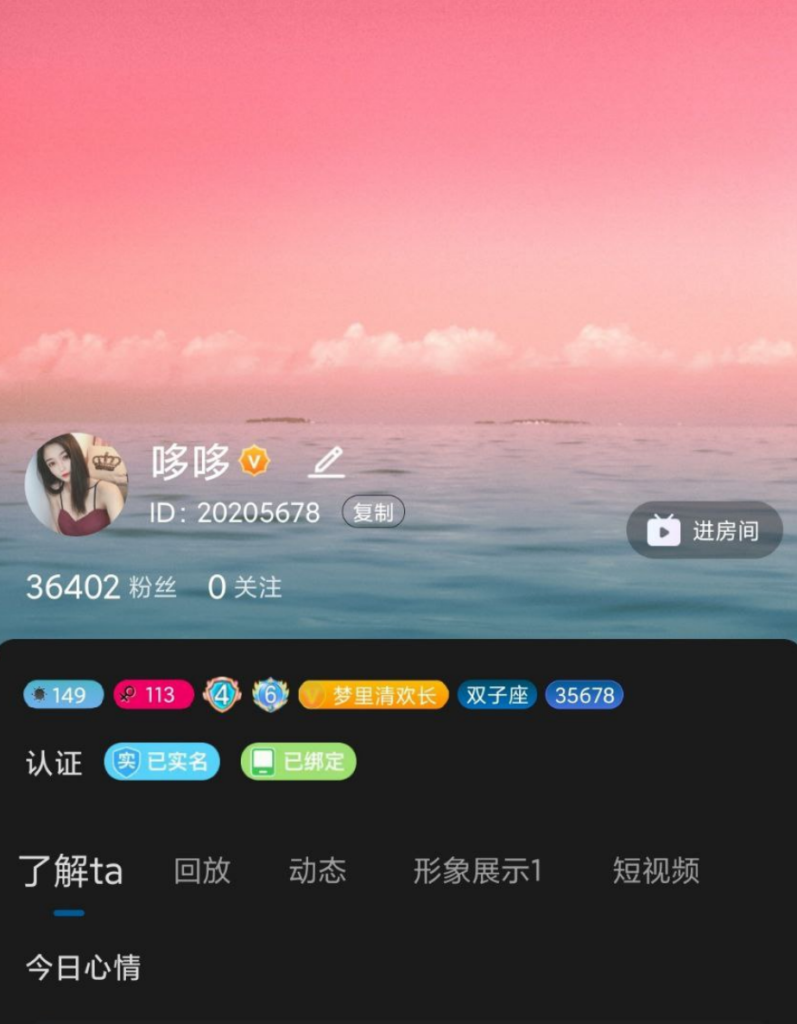
Task: Tap the 已绑定 binding badge
Action: (298, 761)
